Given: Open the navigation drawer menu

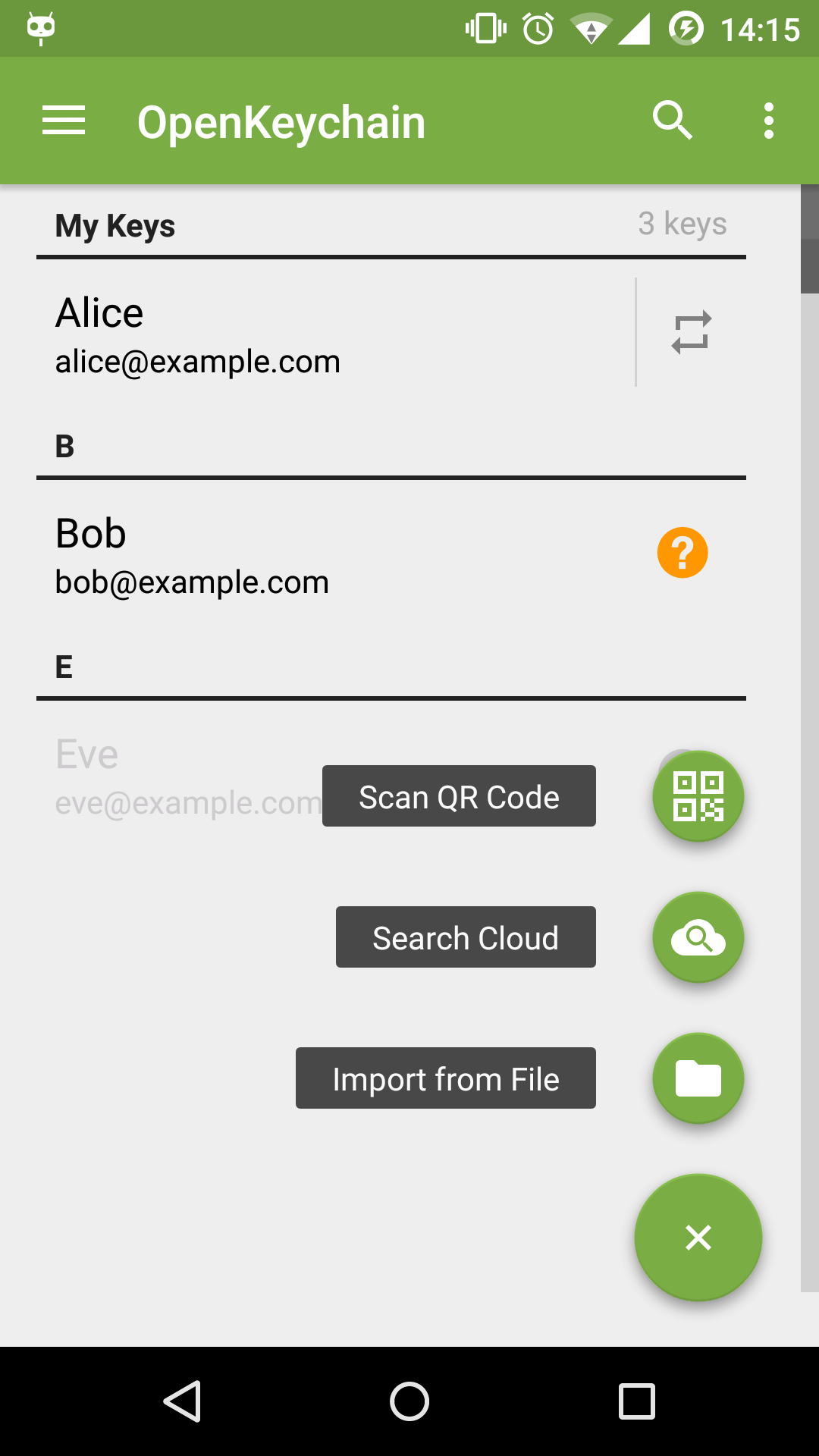Looking at the screenshot, I should pos(64,121).
